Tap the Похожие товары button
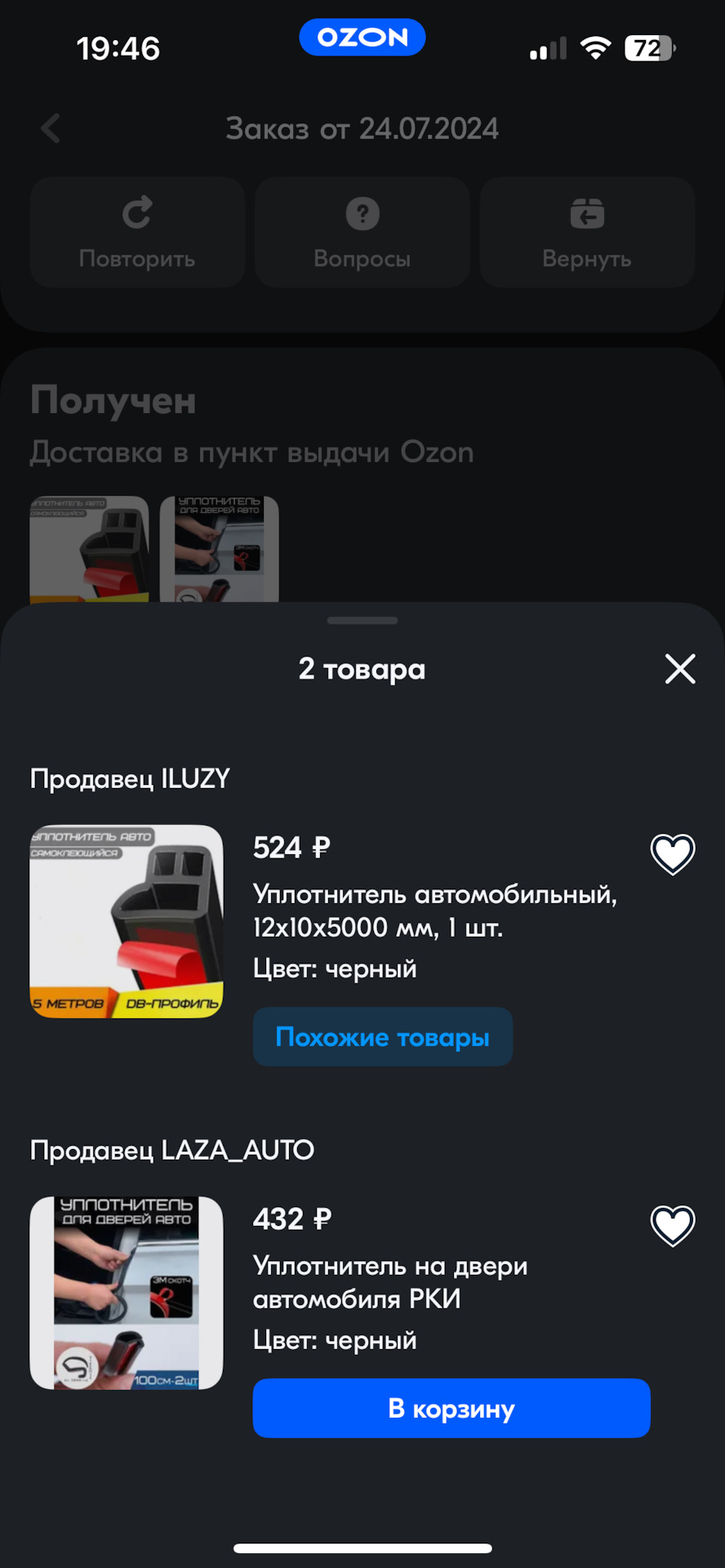This screenshot has height=1568, width=725. click(382, 1036)
